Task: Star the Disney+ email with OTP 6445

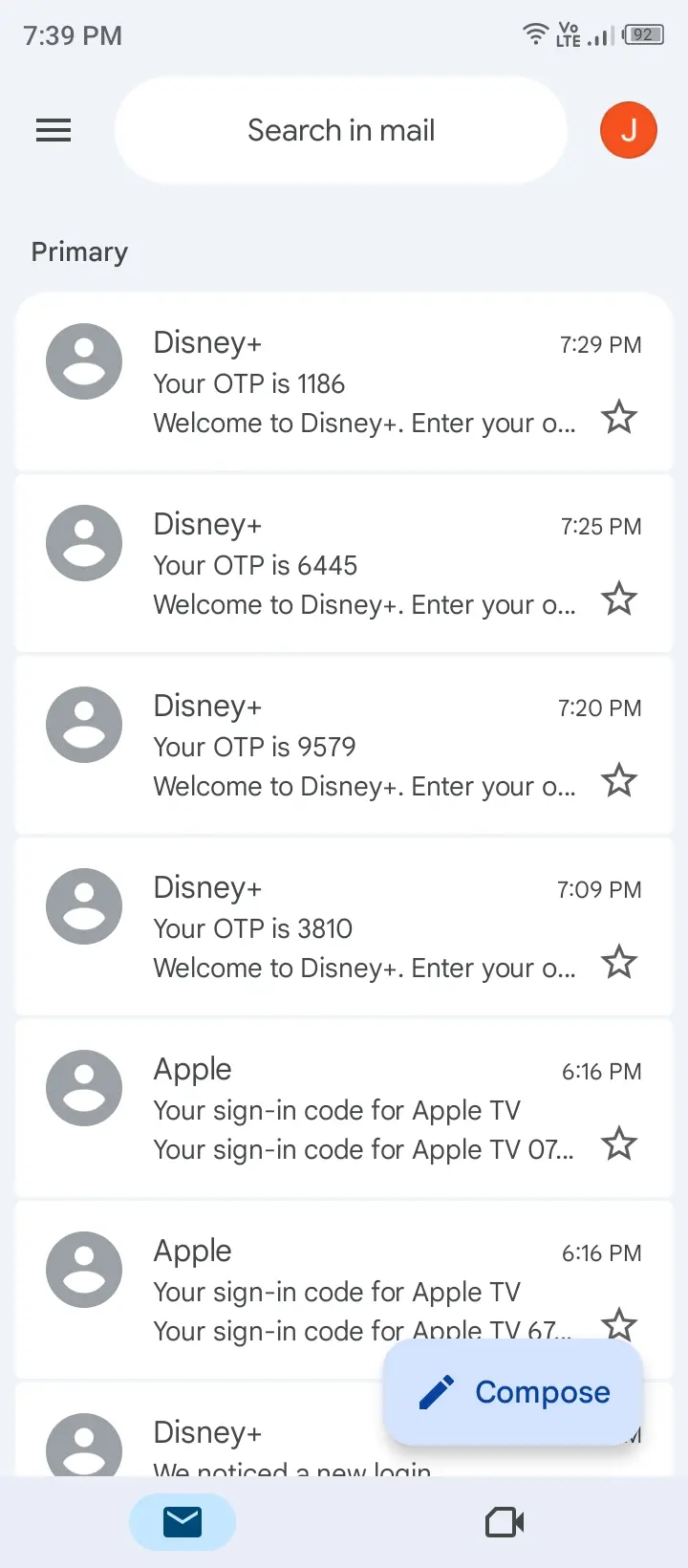Action: 619,599
